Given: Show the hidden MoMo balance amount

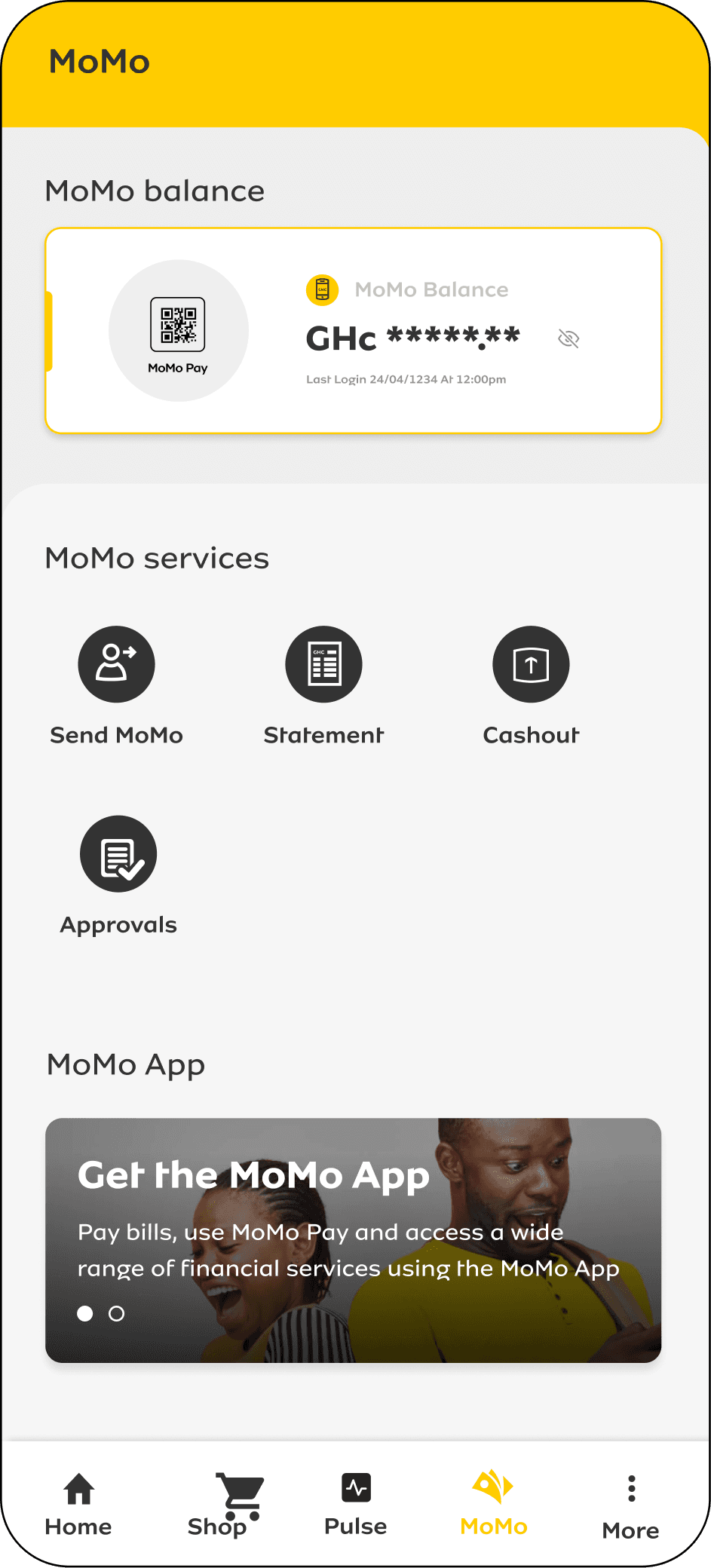Looking at the screenshot, I should pos(567,338).
